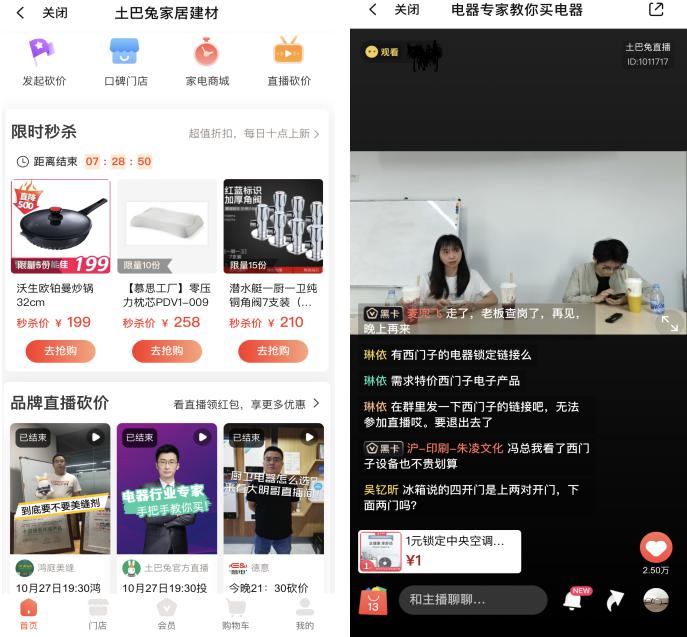Switch to the 会员 tab
Image resolution: width=687 pixels, height=637 pixels.
166,612
